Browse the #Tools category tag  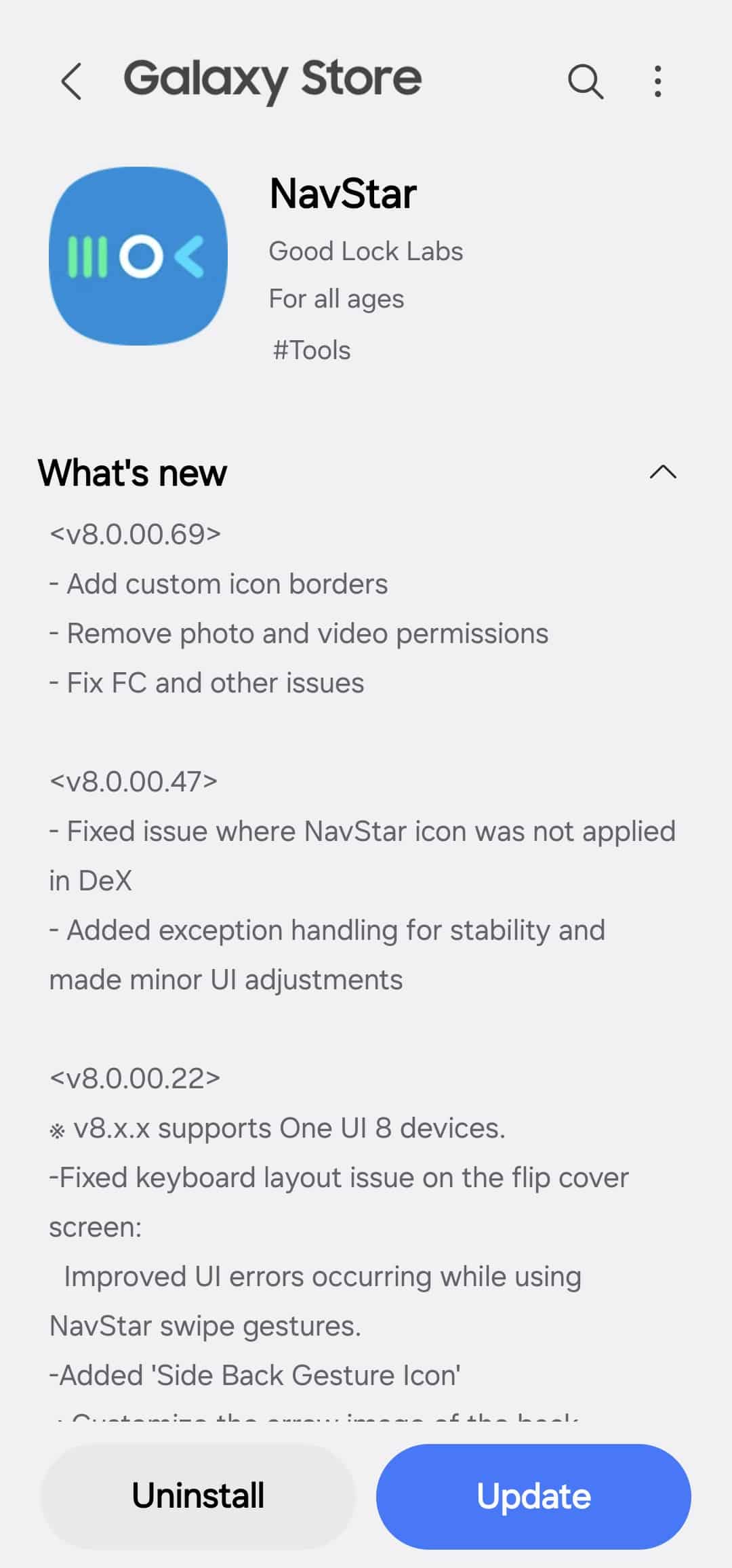312,350
